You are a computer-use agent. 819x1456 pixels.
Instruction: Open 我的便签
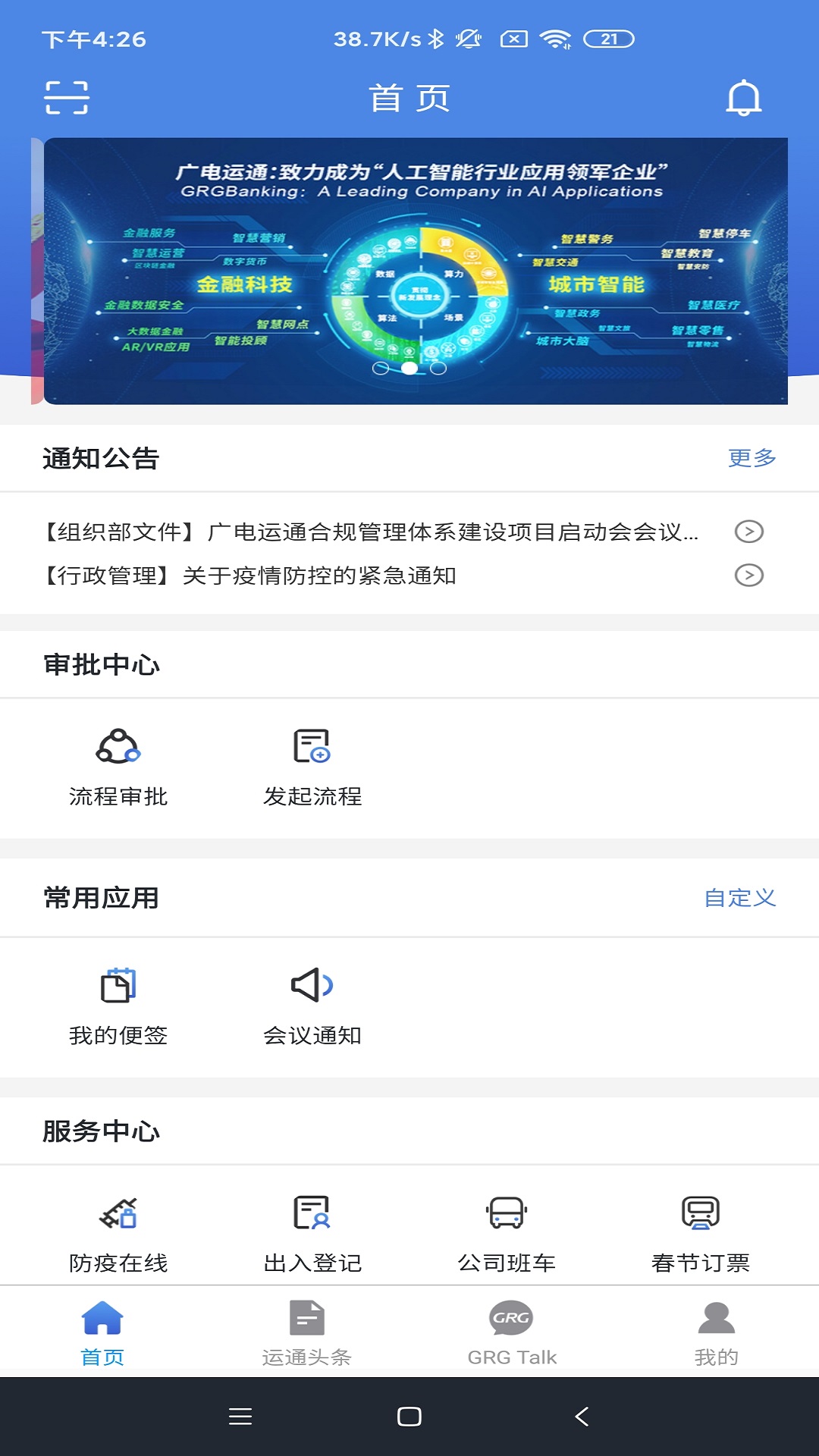[118, 1005]
